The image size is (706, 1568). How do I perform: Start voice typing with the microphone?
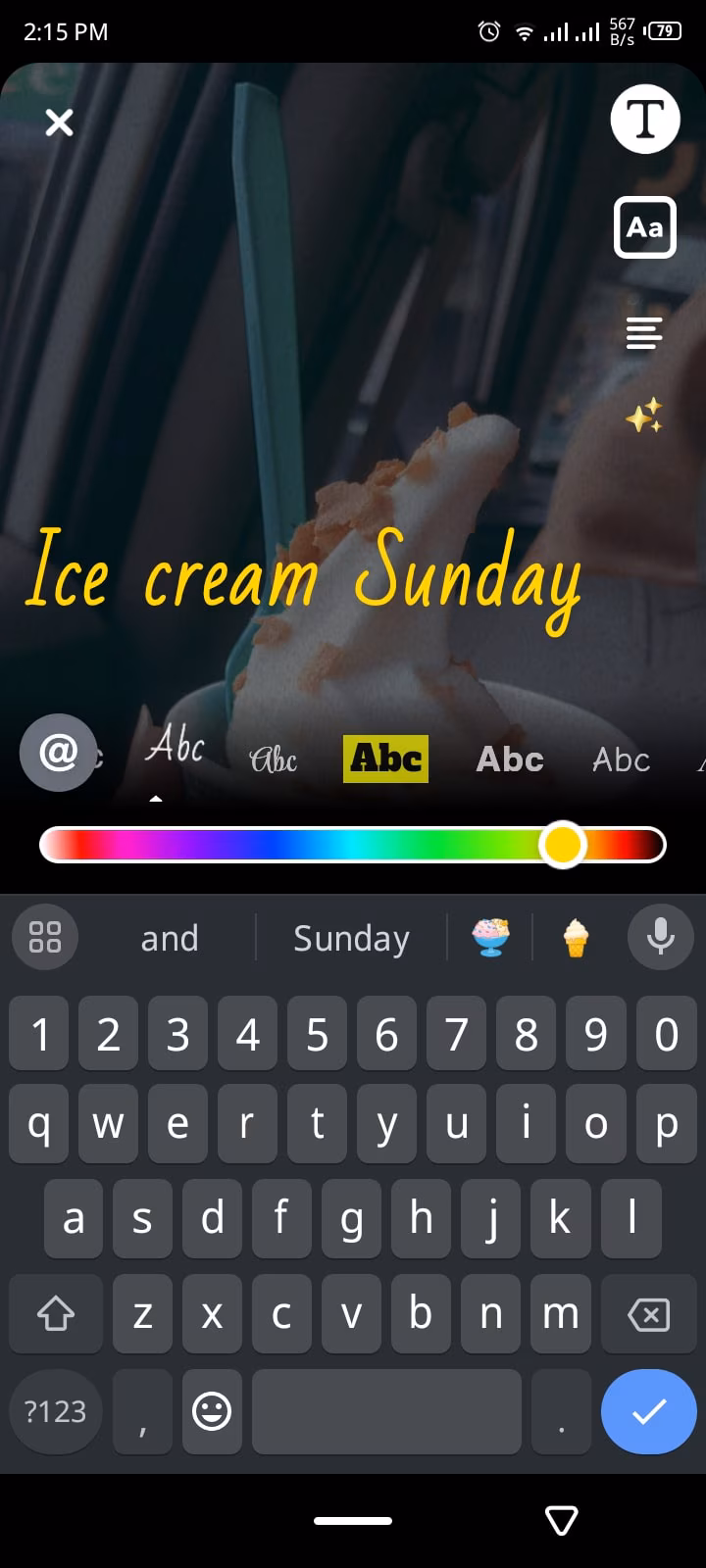tap(661, 937)
